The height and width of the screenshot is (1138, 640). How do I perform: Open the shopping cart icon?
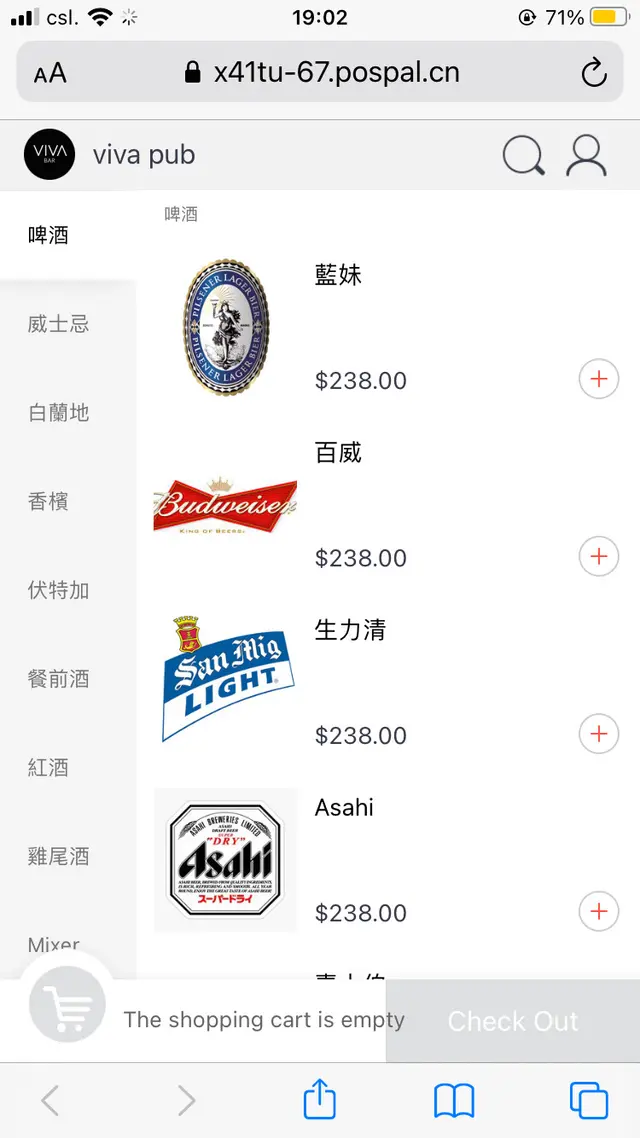tap(67, 1007)
